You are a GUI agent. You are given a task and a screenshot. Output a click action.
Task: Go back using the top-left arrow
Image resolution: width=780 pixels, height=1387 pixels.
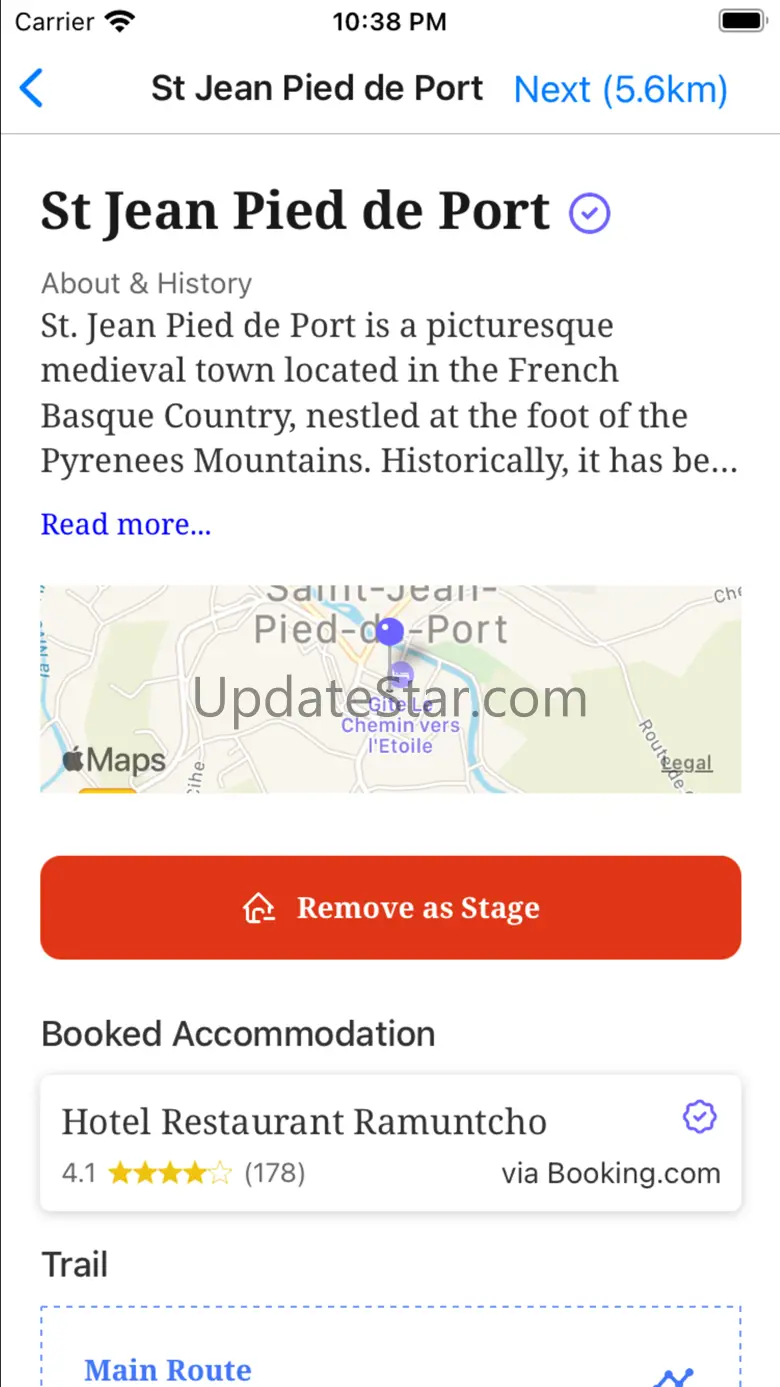(32, 89)
